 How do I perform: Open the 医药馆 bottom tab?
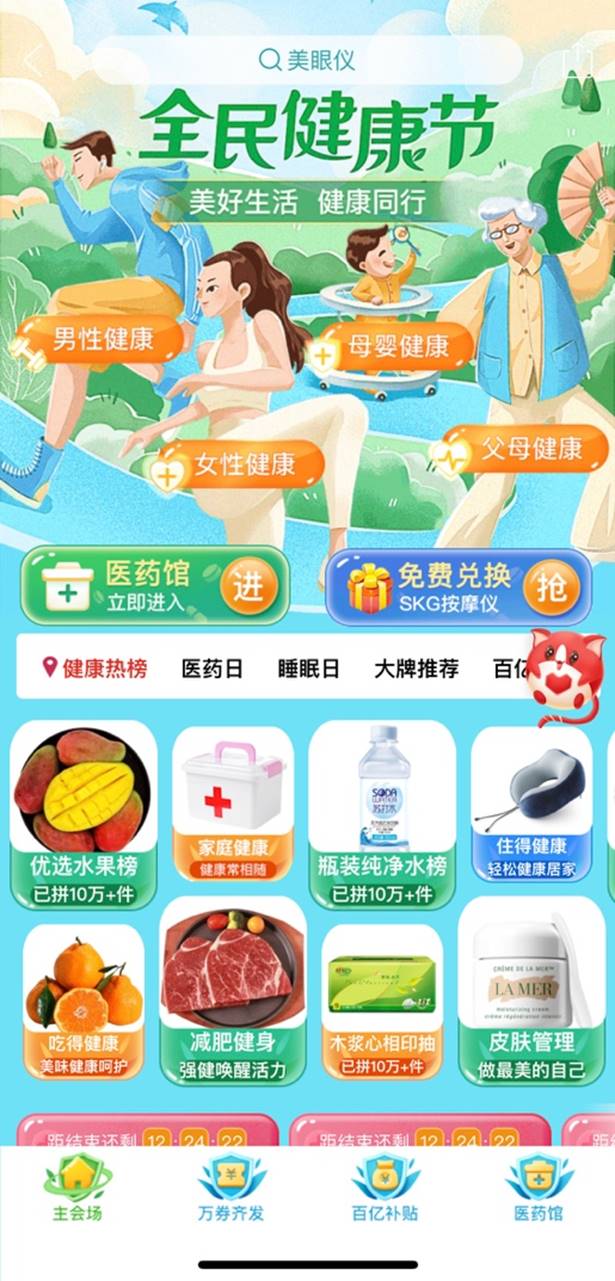click(538, 1189)
